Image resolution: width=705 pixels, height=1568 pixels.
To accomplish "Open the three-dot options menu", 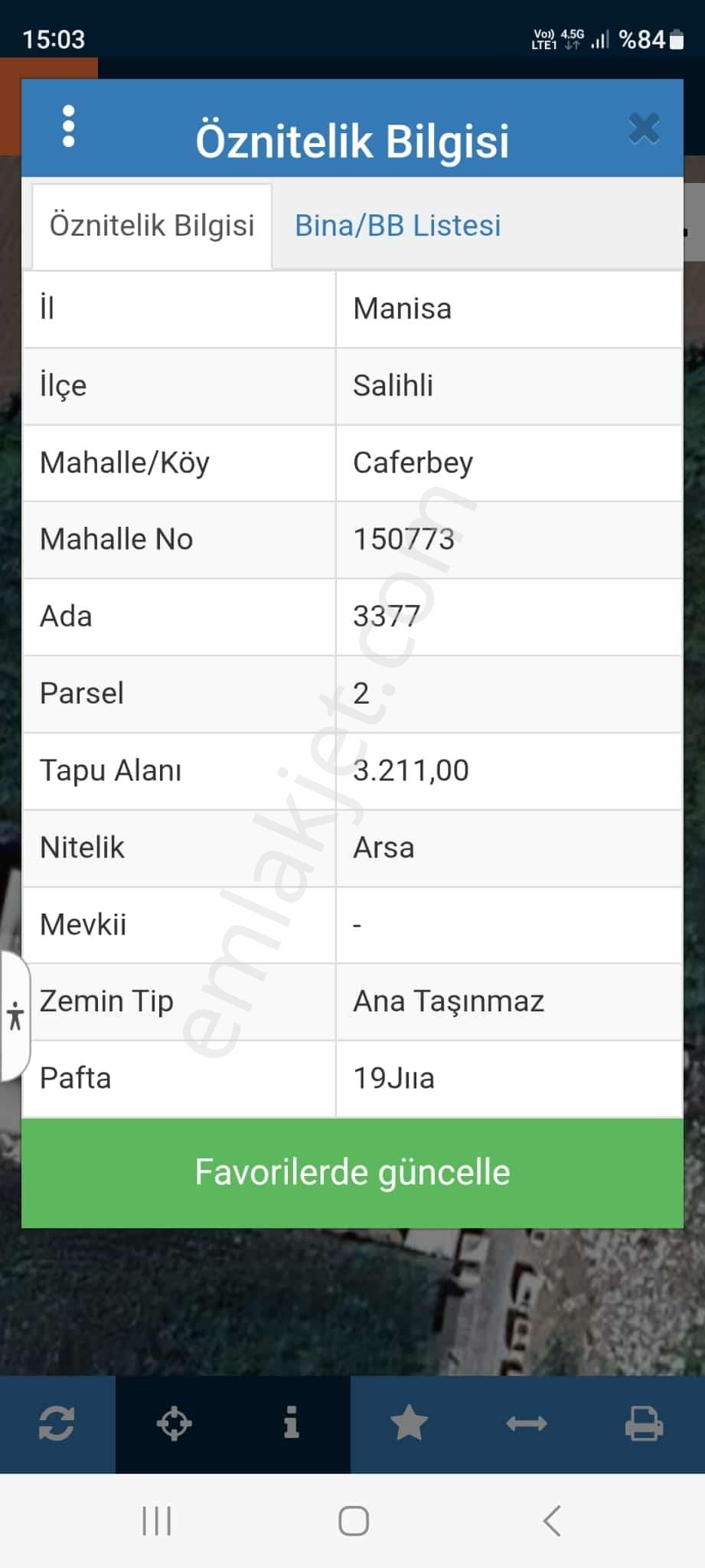I will tap(70, 126).
